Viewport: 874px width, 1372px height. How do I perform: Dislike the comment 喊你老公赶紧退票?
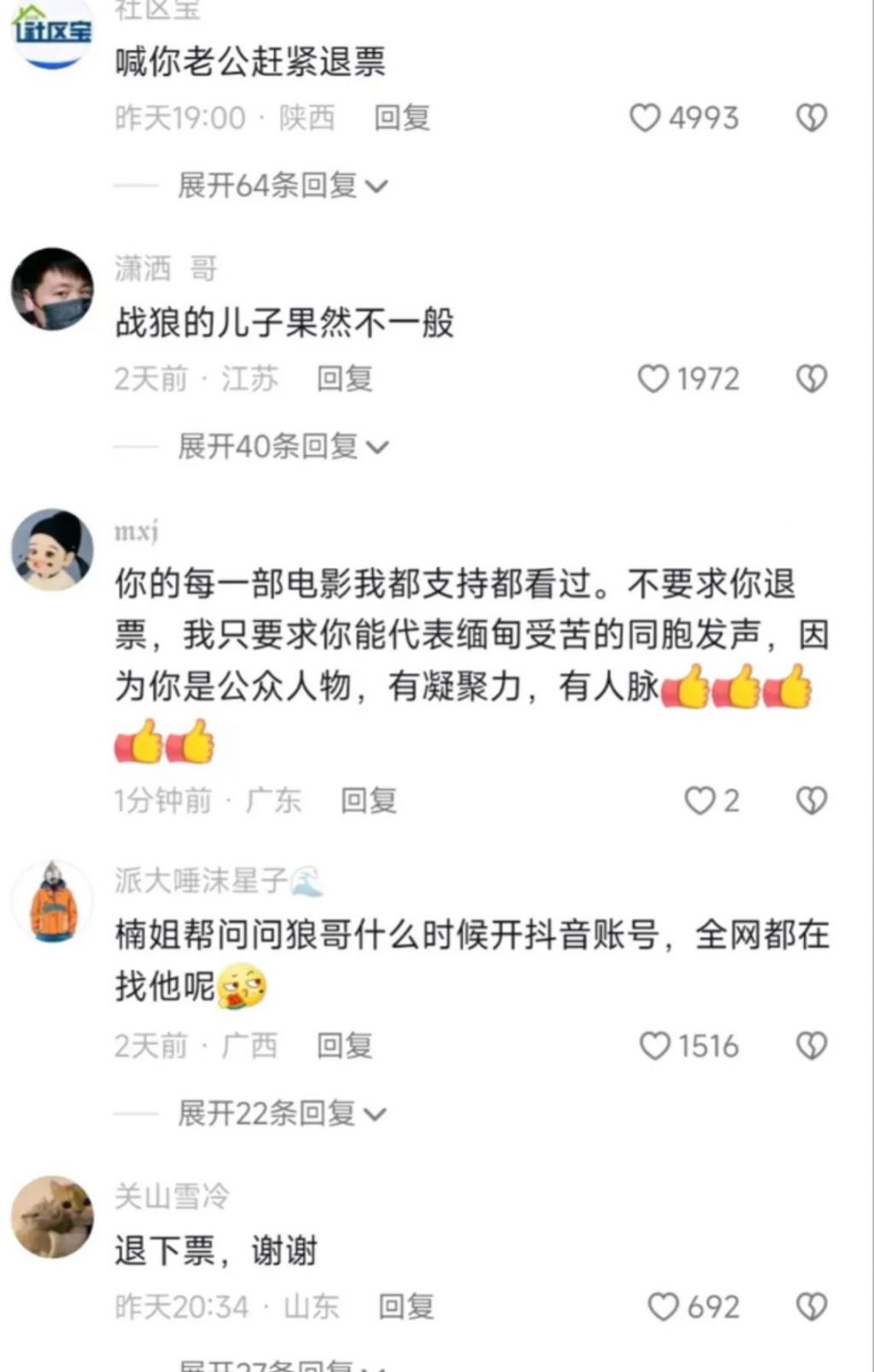tap(811, 118)
